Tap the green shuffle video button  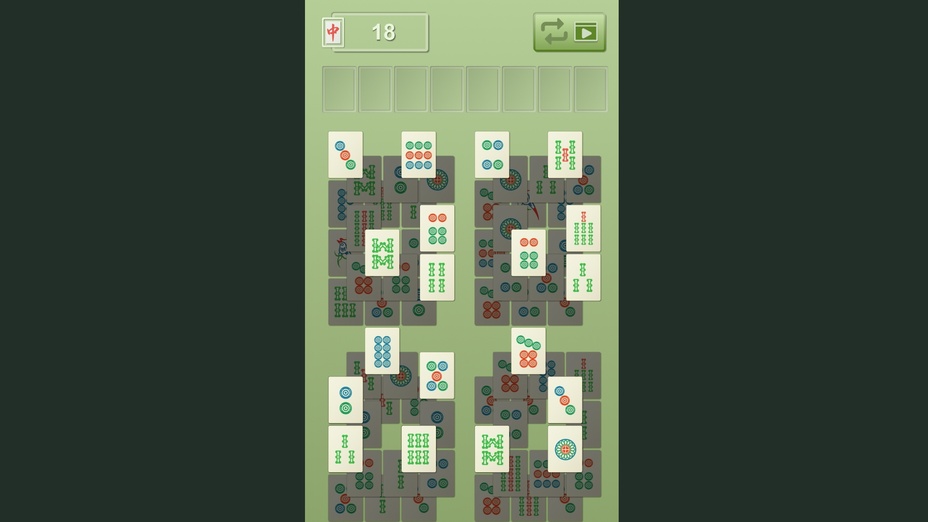point(569,32)
